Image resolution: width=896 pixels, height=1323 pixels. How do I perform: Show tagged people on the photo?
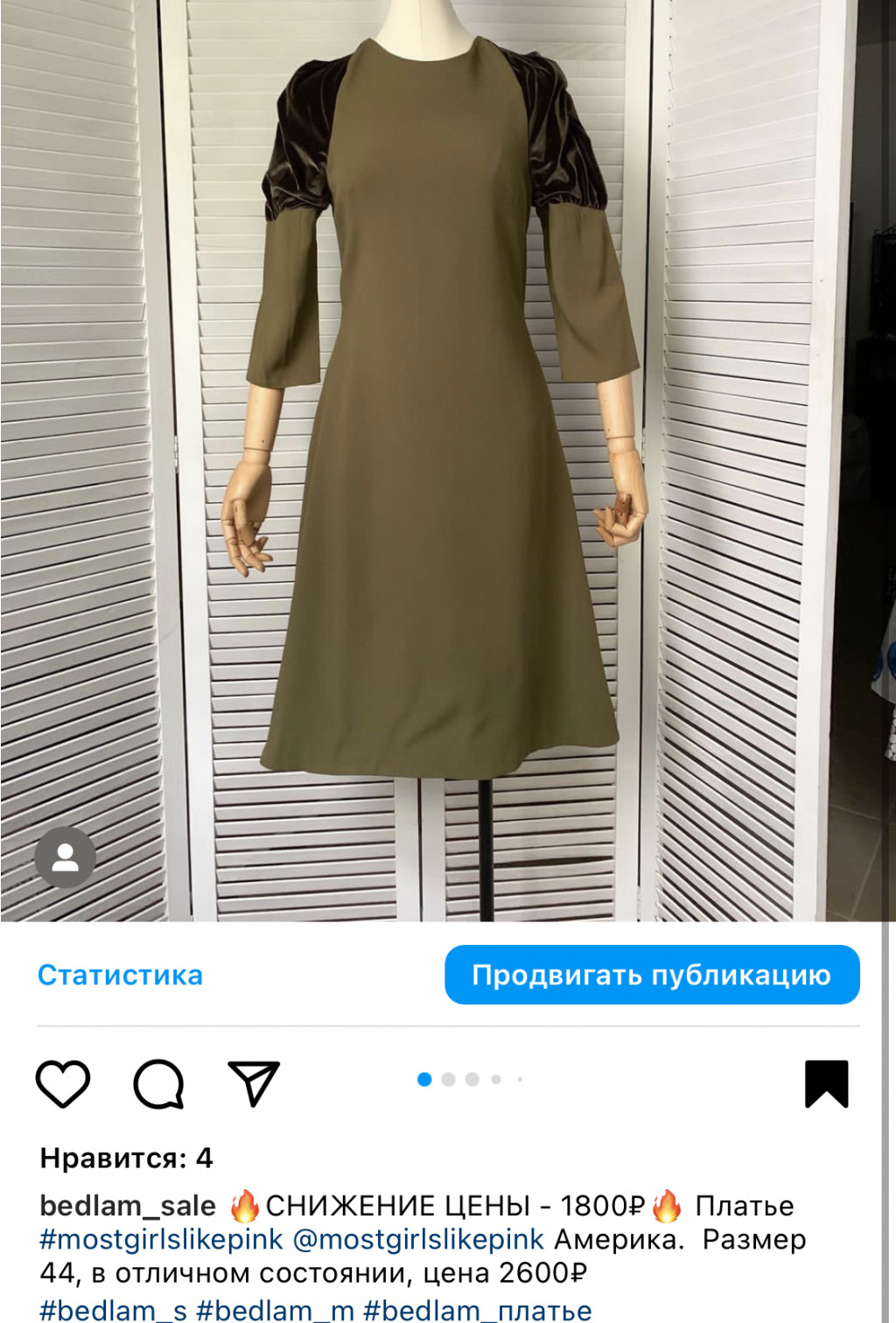pyautogui.click(x=65, y=857)
